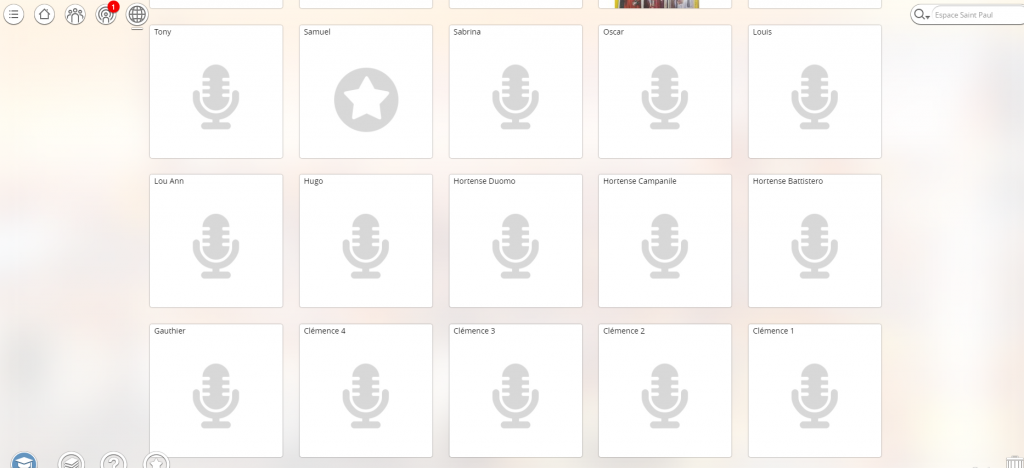Screen dimensions: 1024x468
Task: Open the Clémence 1 tile
Action: tap(815, 390)
